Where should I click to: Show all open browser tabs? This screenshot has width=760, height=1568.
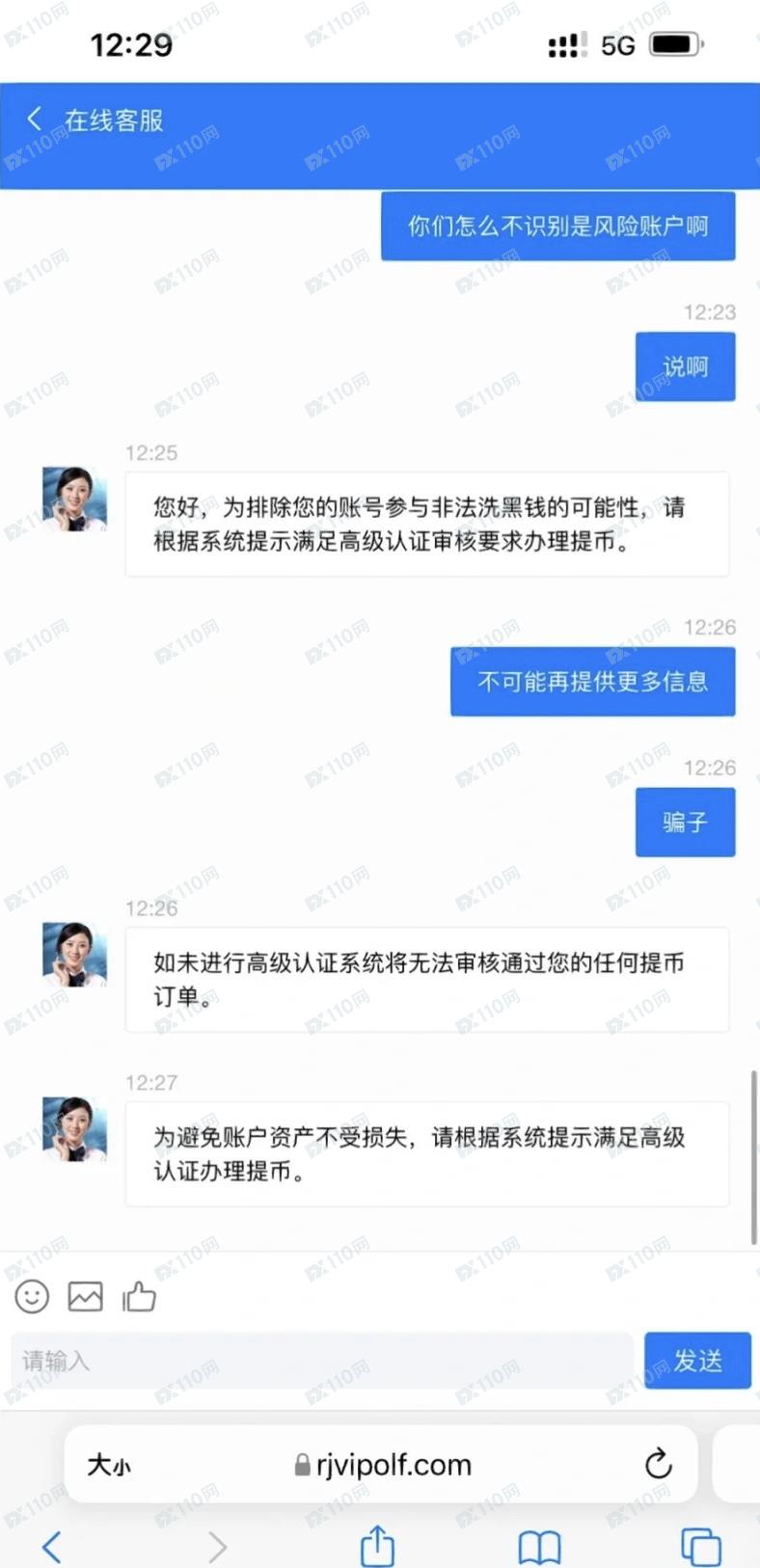700,1547
